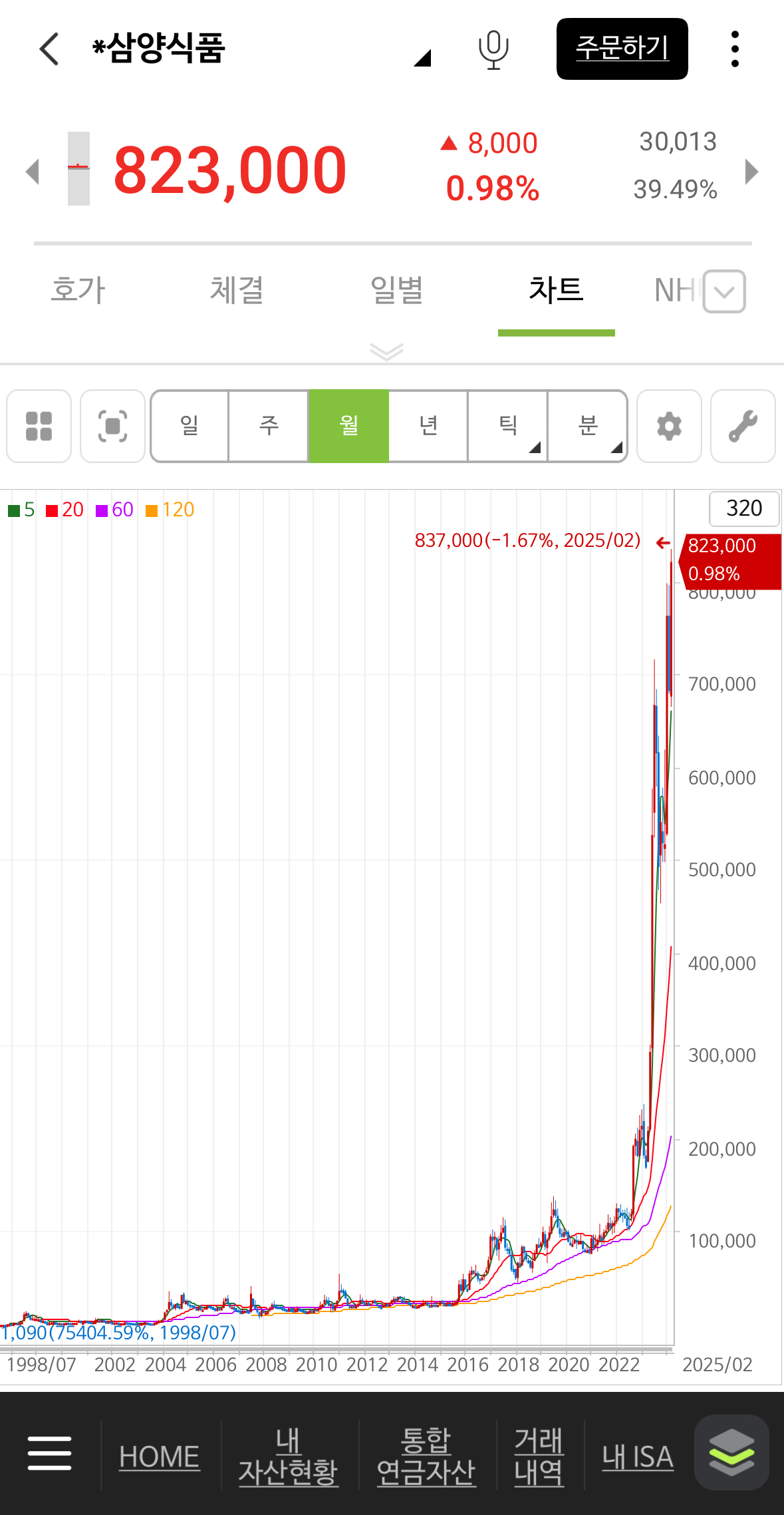Open the chart tools wrench icon
The image size is (784, 1515).
(743, 426)
